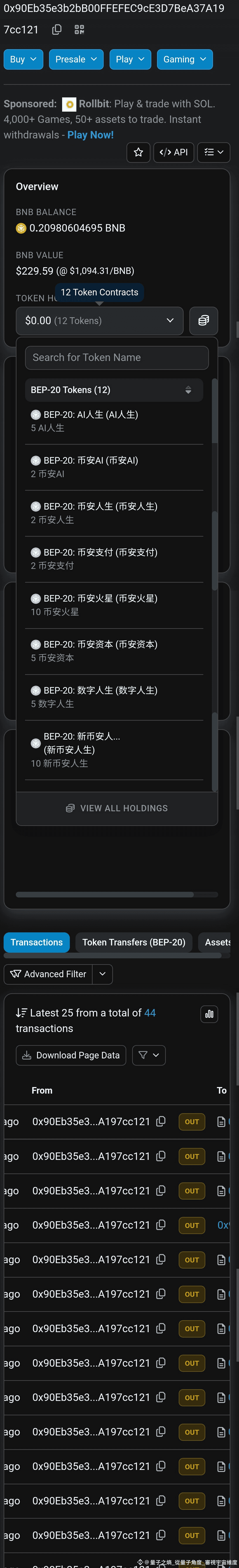Tap Search for Token Name field

point(117,358)
